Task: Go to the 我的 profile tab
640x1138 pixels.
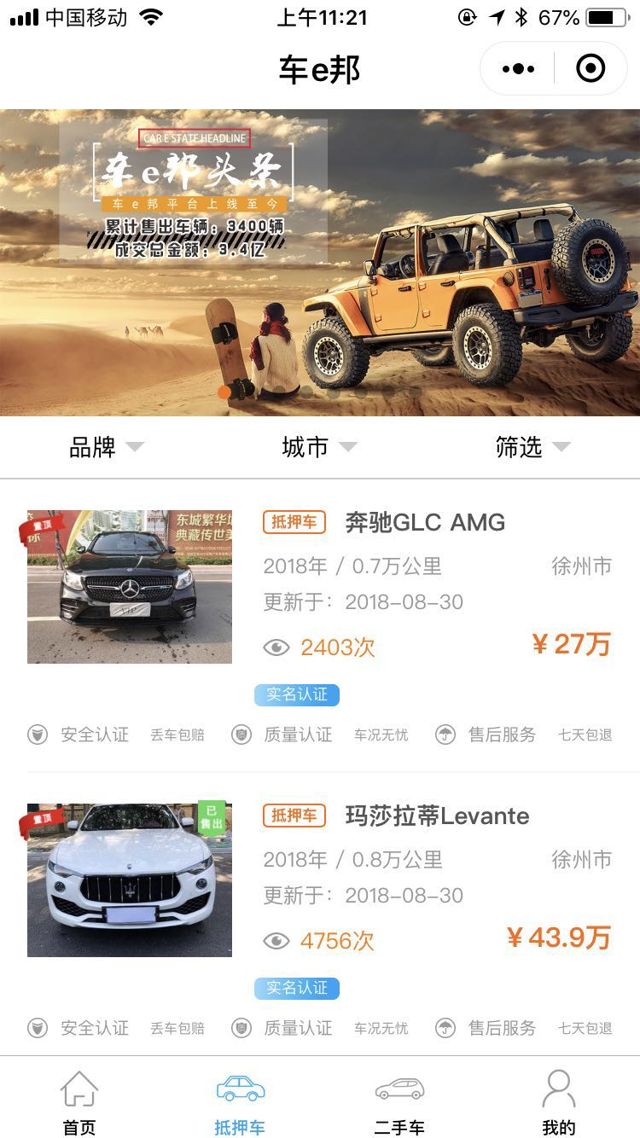Action: point(558,1102)
